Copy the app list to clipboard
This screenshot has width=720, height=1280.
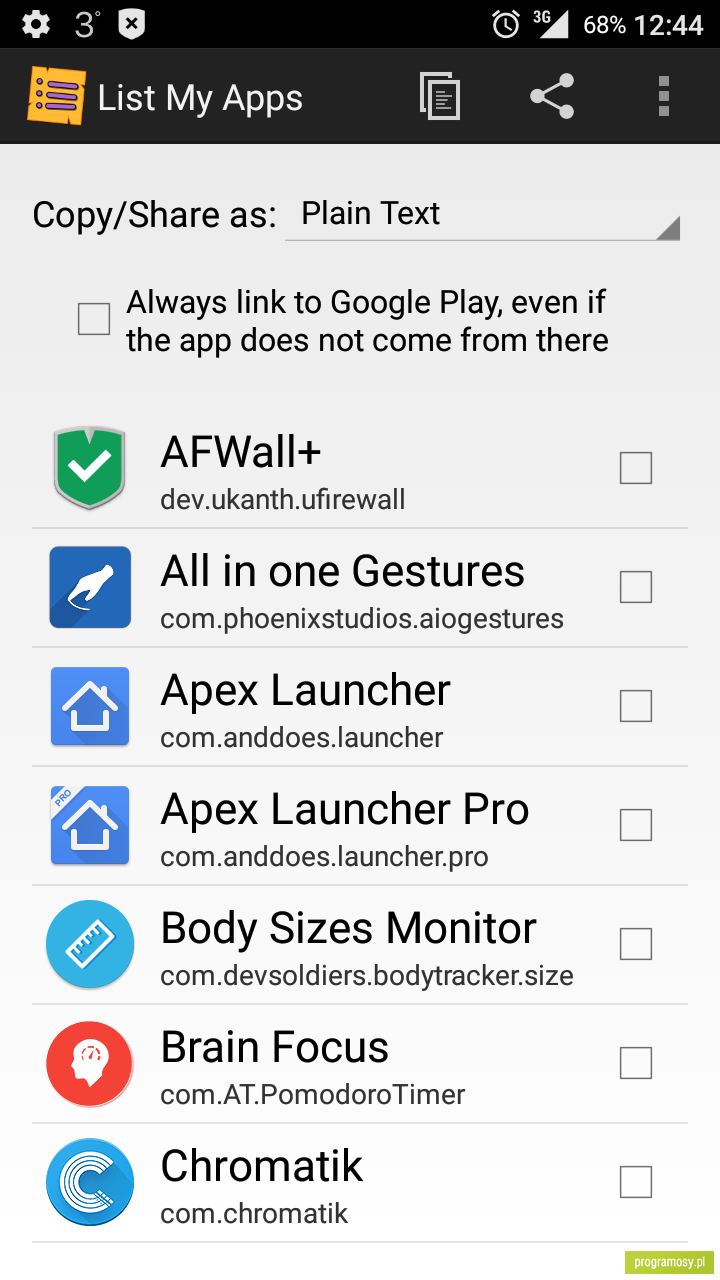point(440,97)
